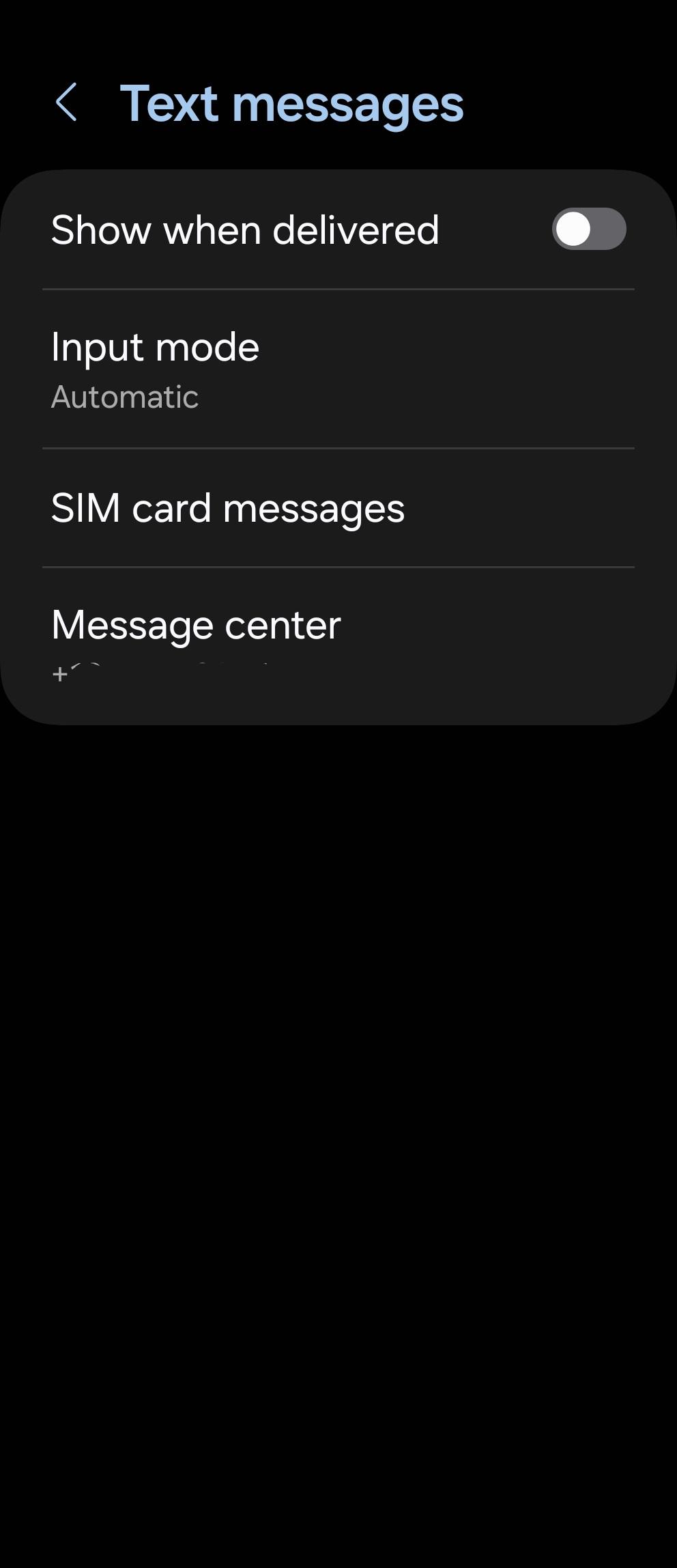Go back from Text messages

(x=66, y=103)
